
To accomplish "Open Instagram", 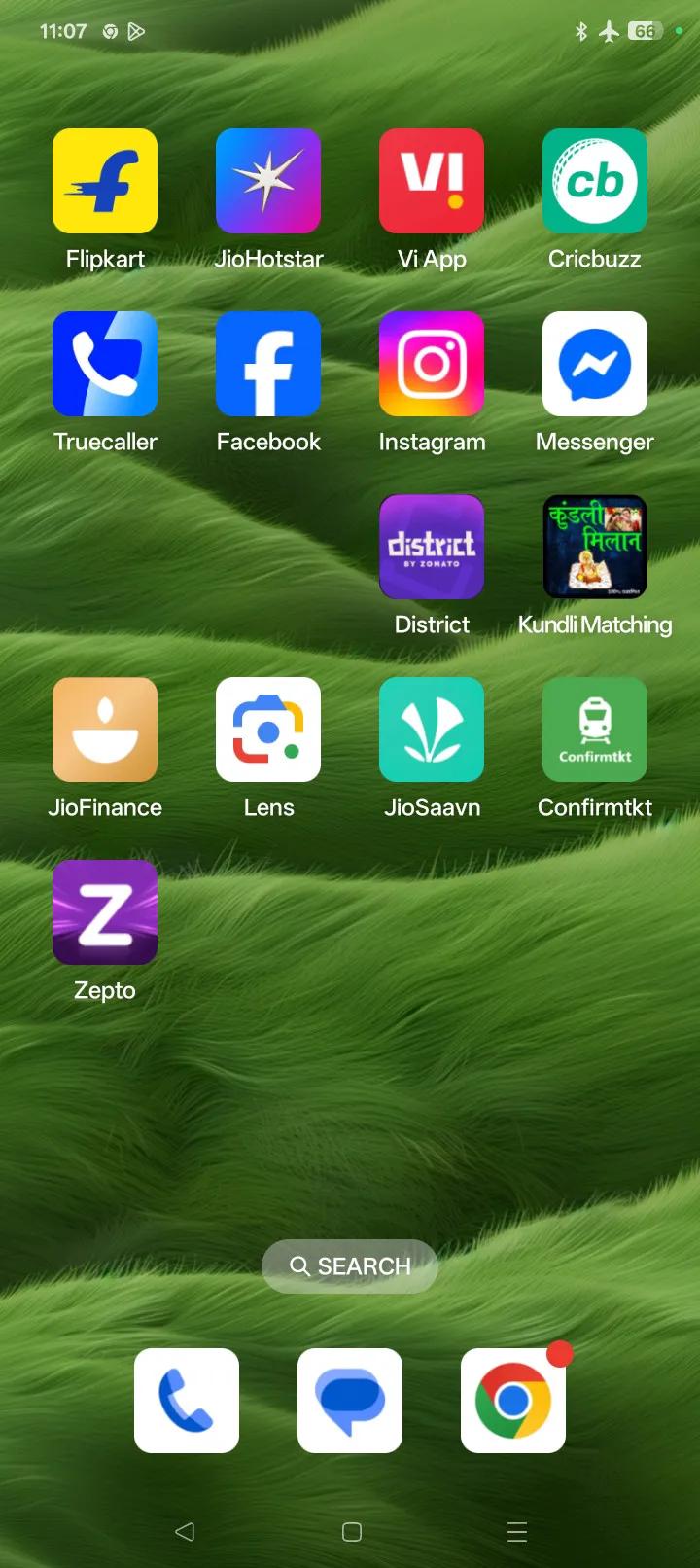I will click(432, 365).
